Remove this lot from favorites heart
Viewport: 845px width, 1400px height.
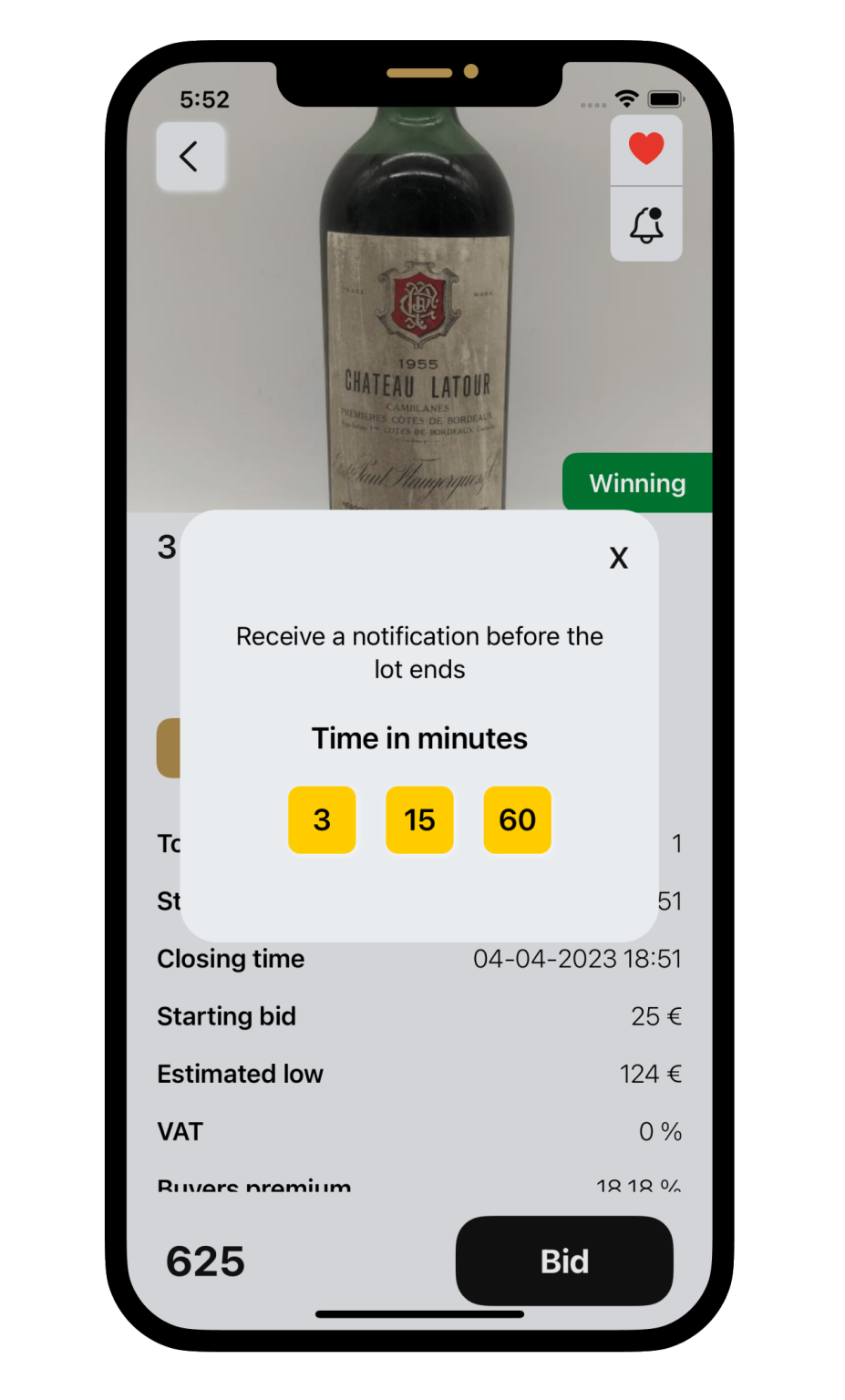[646, 149]
